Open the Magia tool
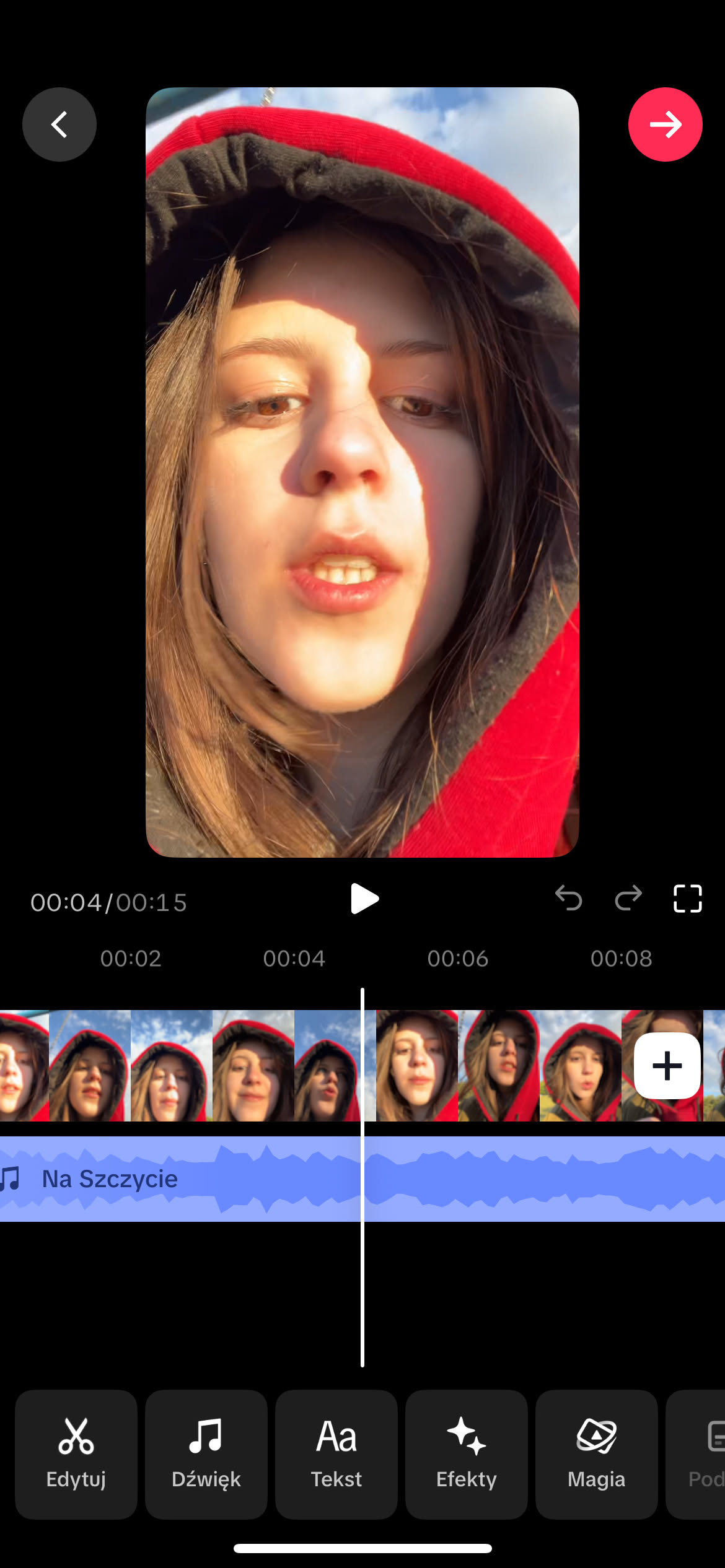 pos(596,1453)
